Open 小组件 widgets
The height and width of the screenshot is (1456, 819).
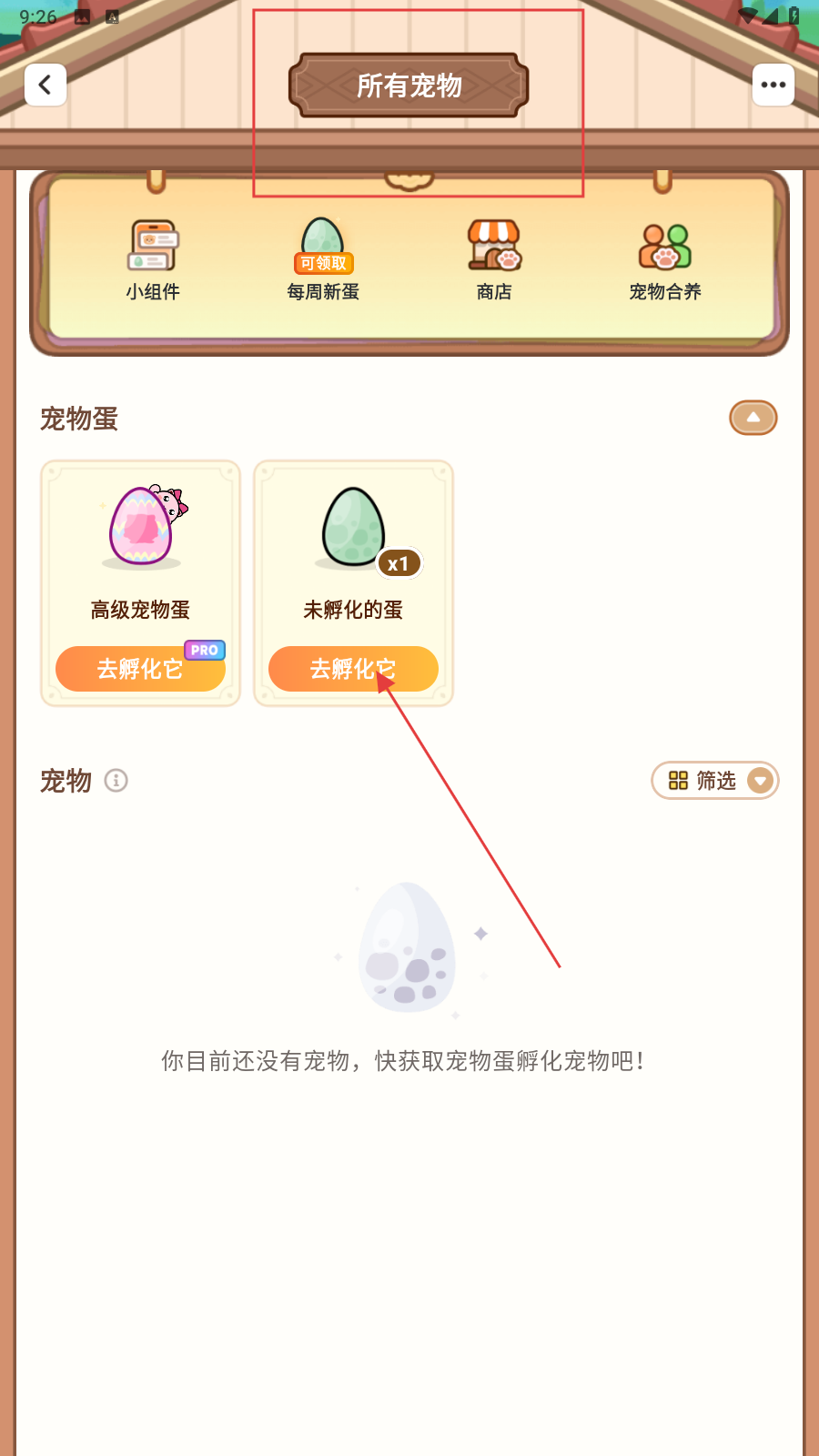coord(153,260)
